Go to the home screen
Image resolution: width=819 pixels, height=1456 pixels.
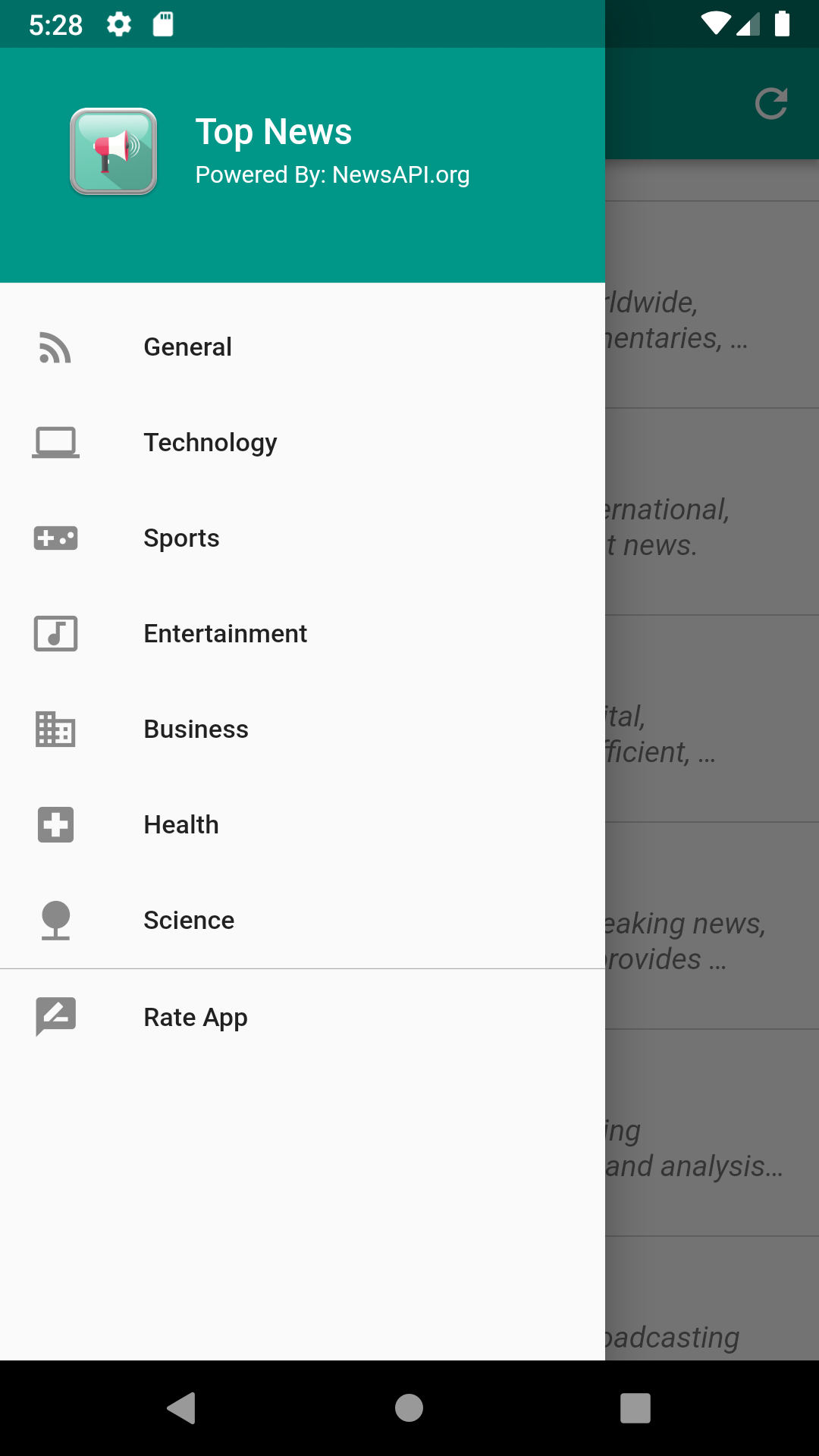tap(409, 1408)
